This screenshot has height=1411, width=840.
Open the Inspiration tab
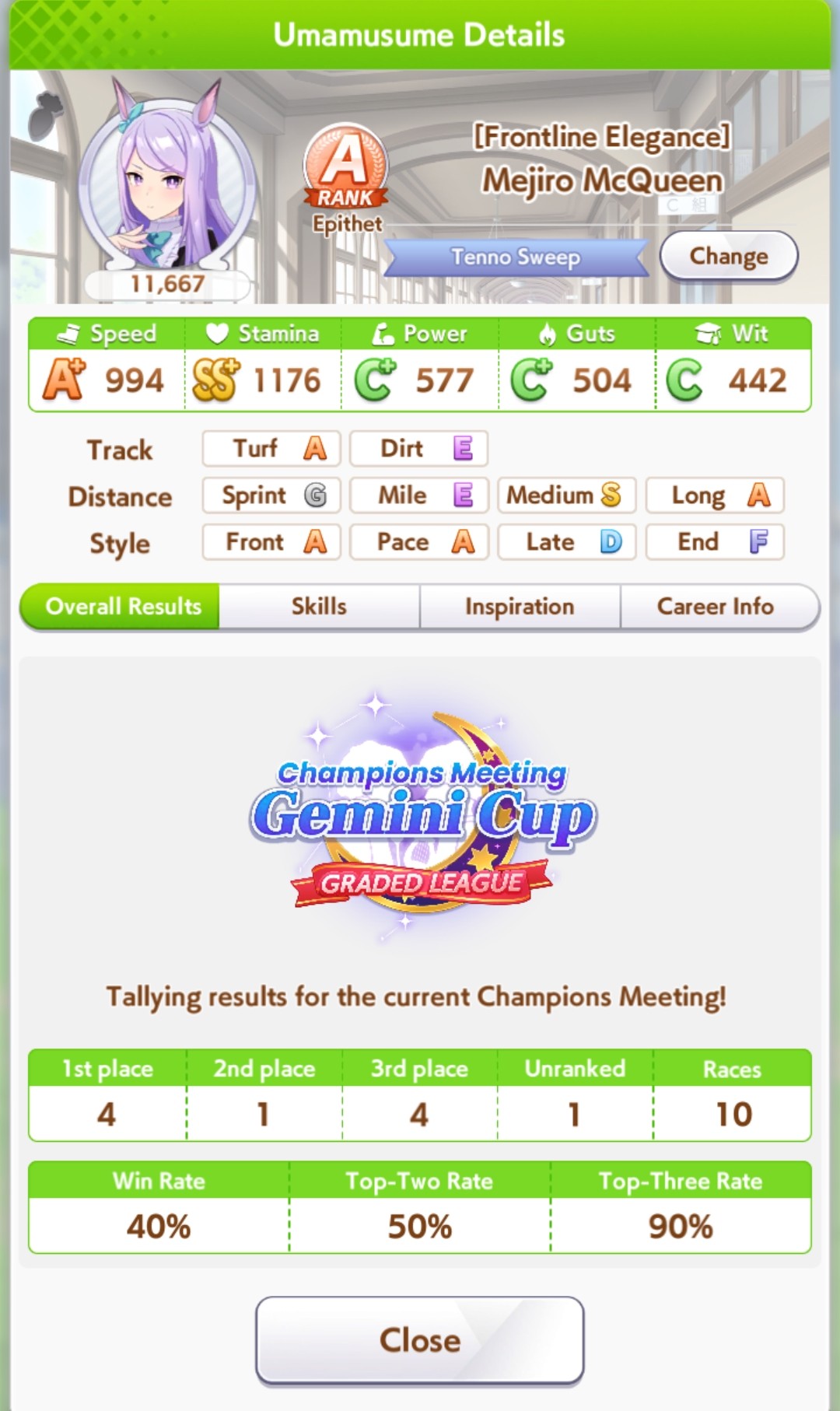[520, 607]
